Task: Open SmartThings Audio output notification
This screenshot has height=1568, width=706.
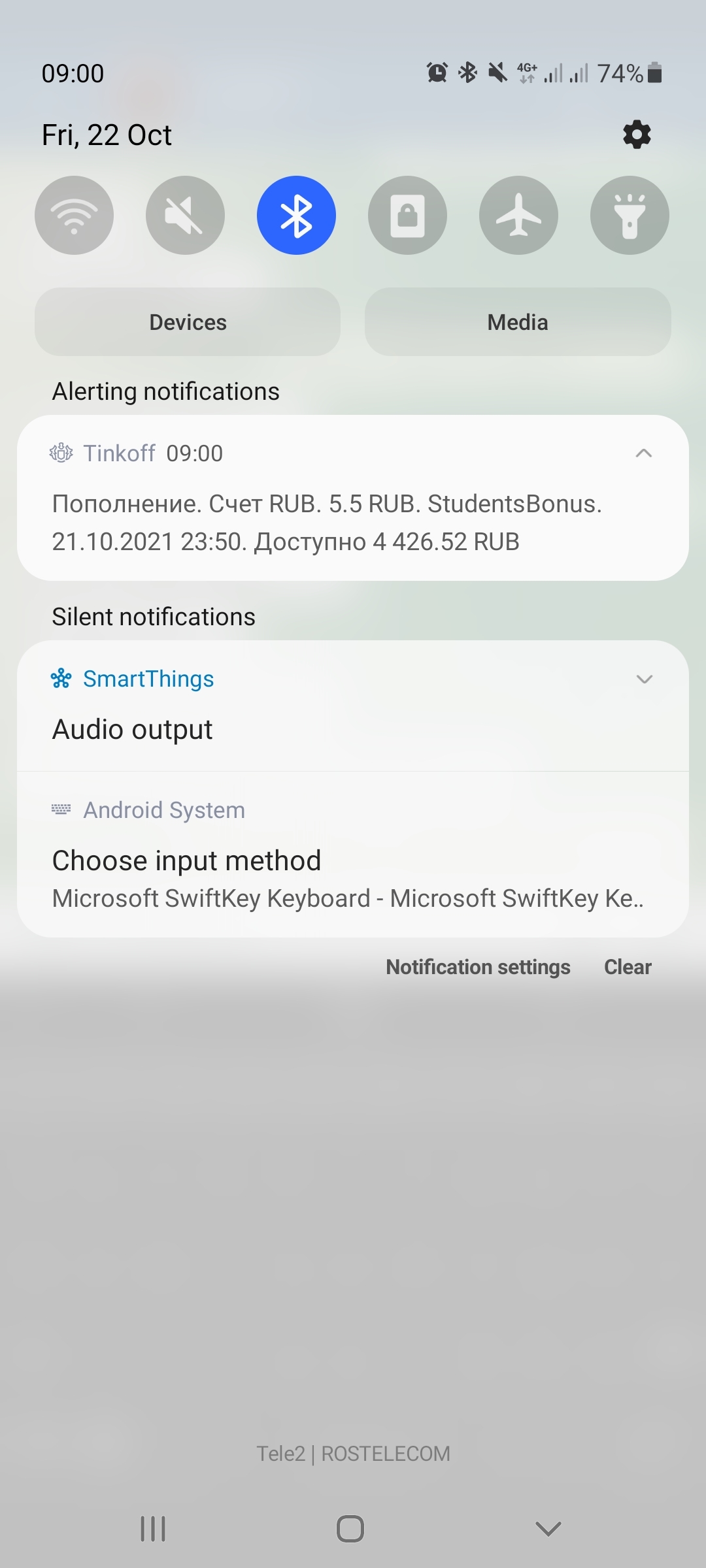Action: (x=353, y=706)
